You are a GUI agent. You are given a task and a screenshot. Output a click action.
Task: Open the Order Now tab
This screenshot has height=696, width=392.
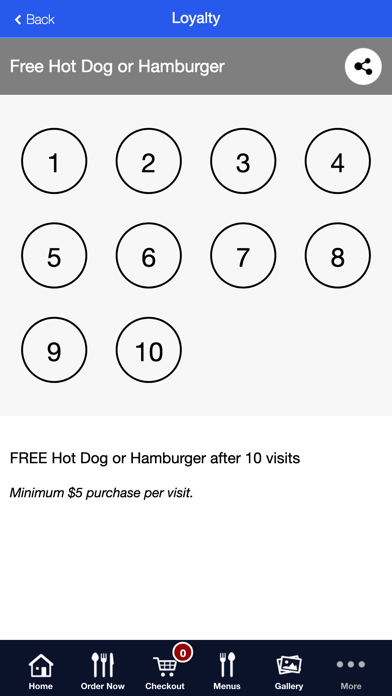click(x=103, y=671)
